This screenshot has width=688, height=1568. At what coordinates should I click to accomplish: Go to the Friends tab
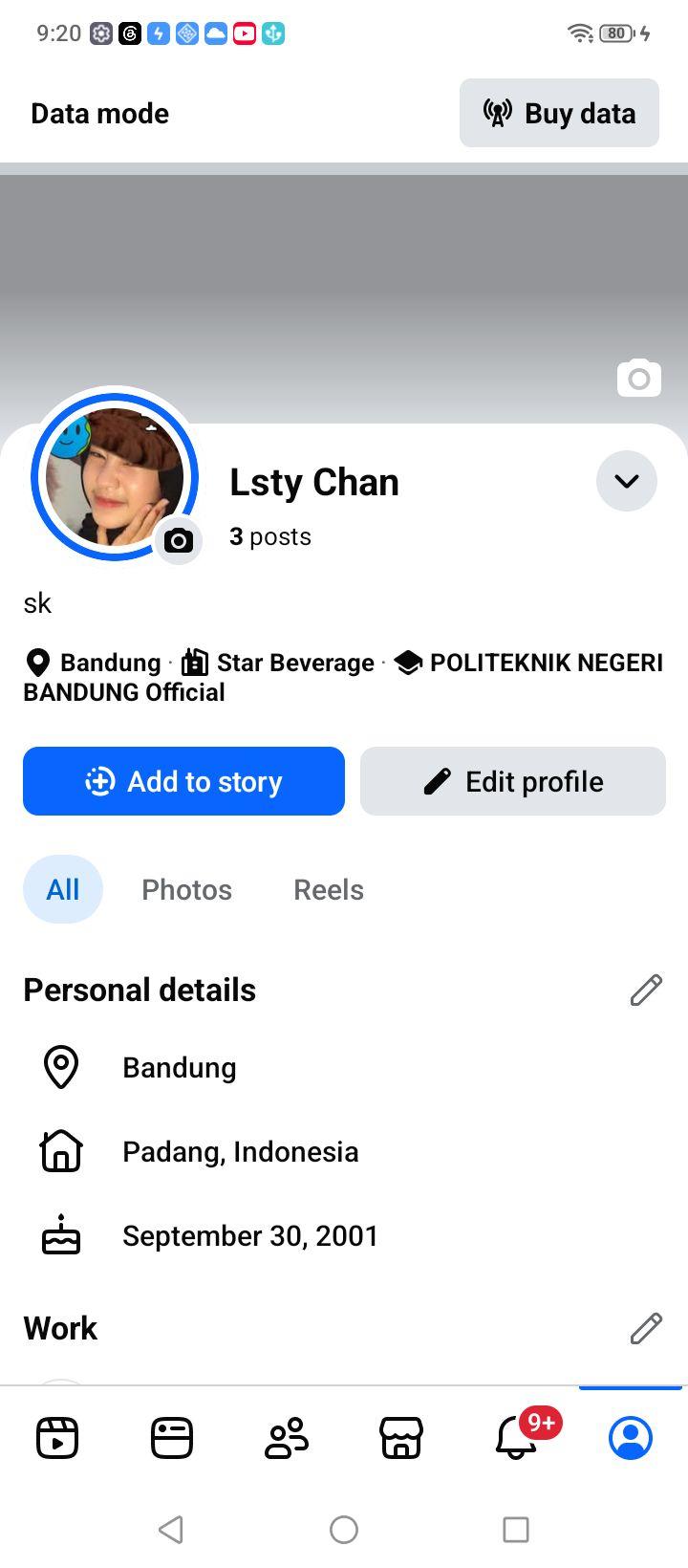[x=287, y=1437]
